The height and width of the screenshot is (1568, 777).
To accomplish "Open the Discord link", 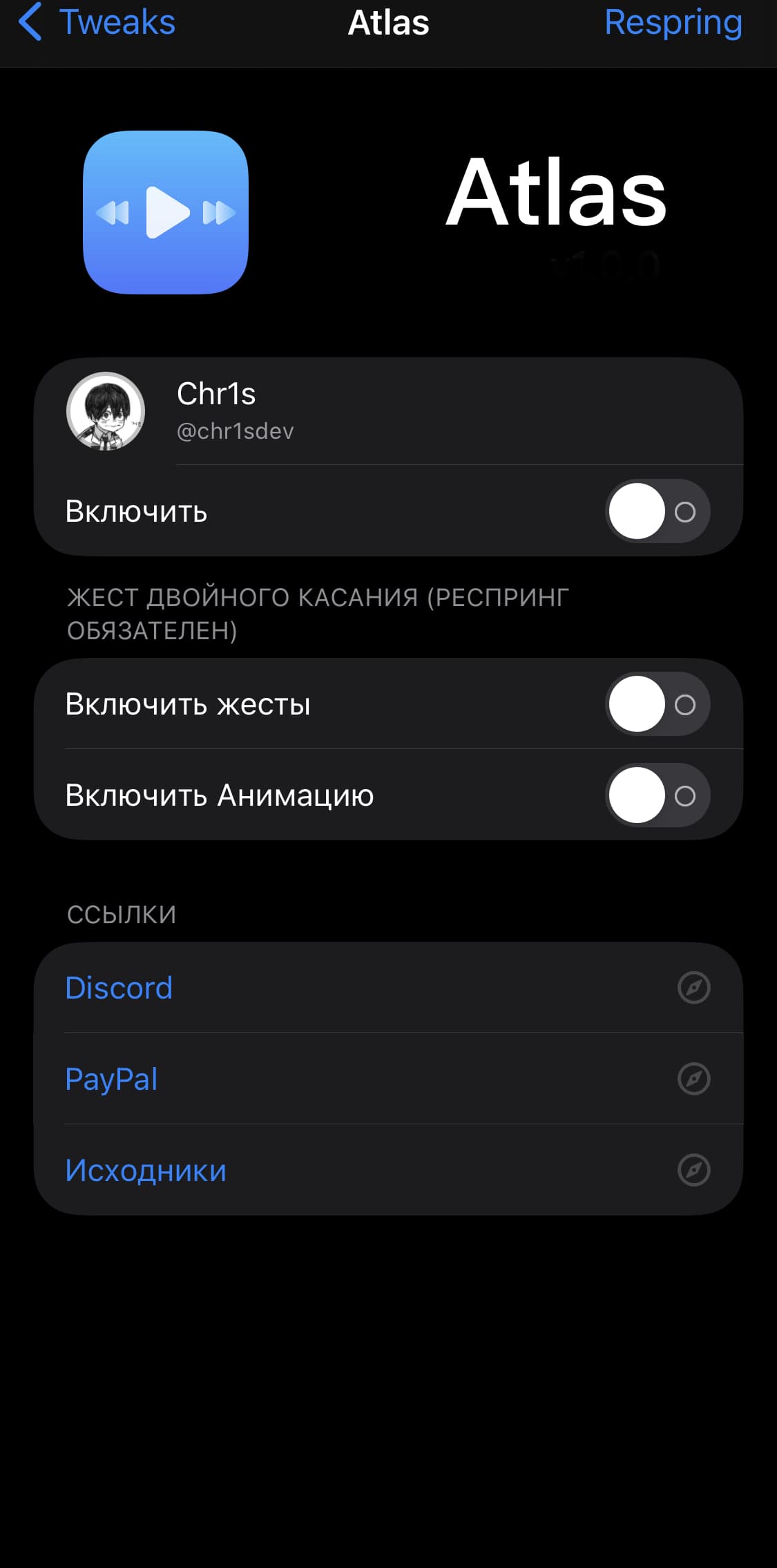I will pos(387,988).
